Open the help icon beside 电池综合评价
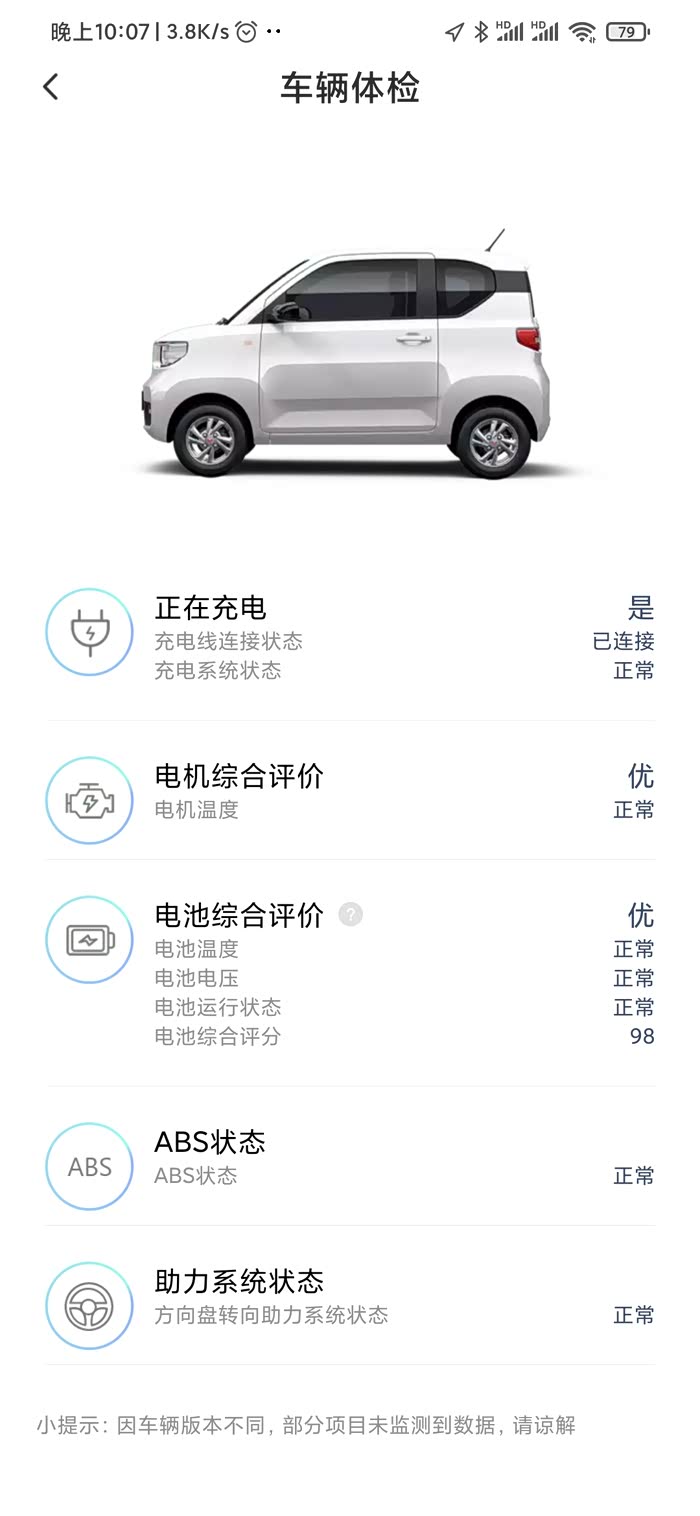The width and height of the screenshot is (700, 1516). point(350,914)
